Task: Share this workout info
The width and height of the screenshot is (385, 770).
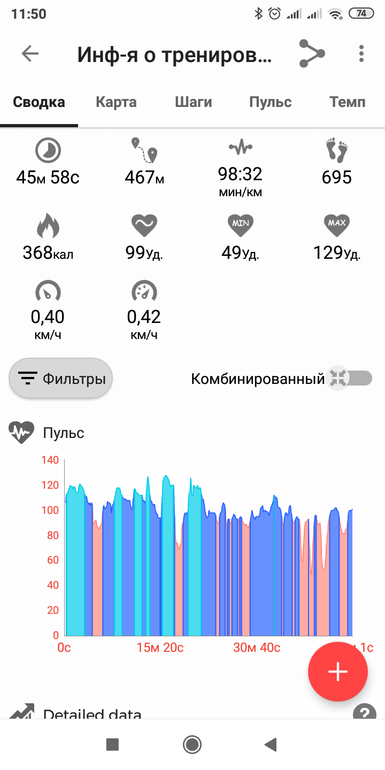Action: pos(312,54)
